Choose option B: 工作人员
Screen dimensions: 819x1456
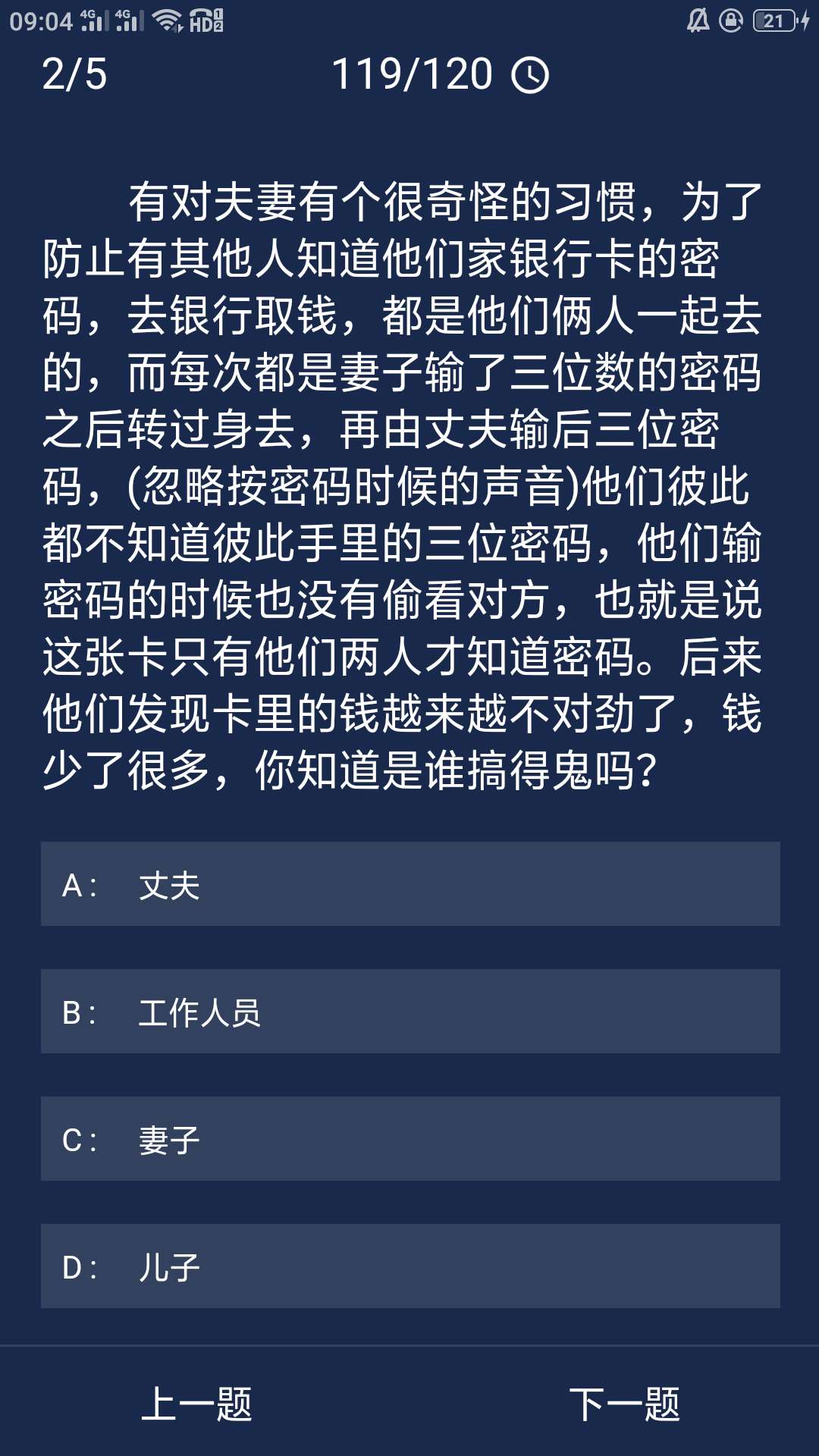point(409,1012)
